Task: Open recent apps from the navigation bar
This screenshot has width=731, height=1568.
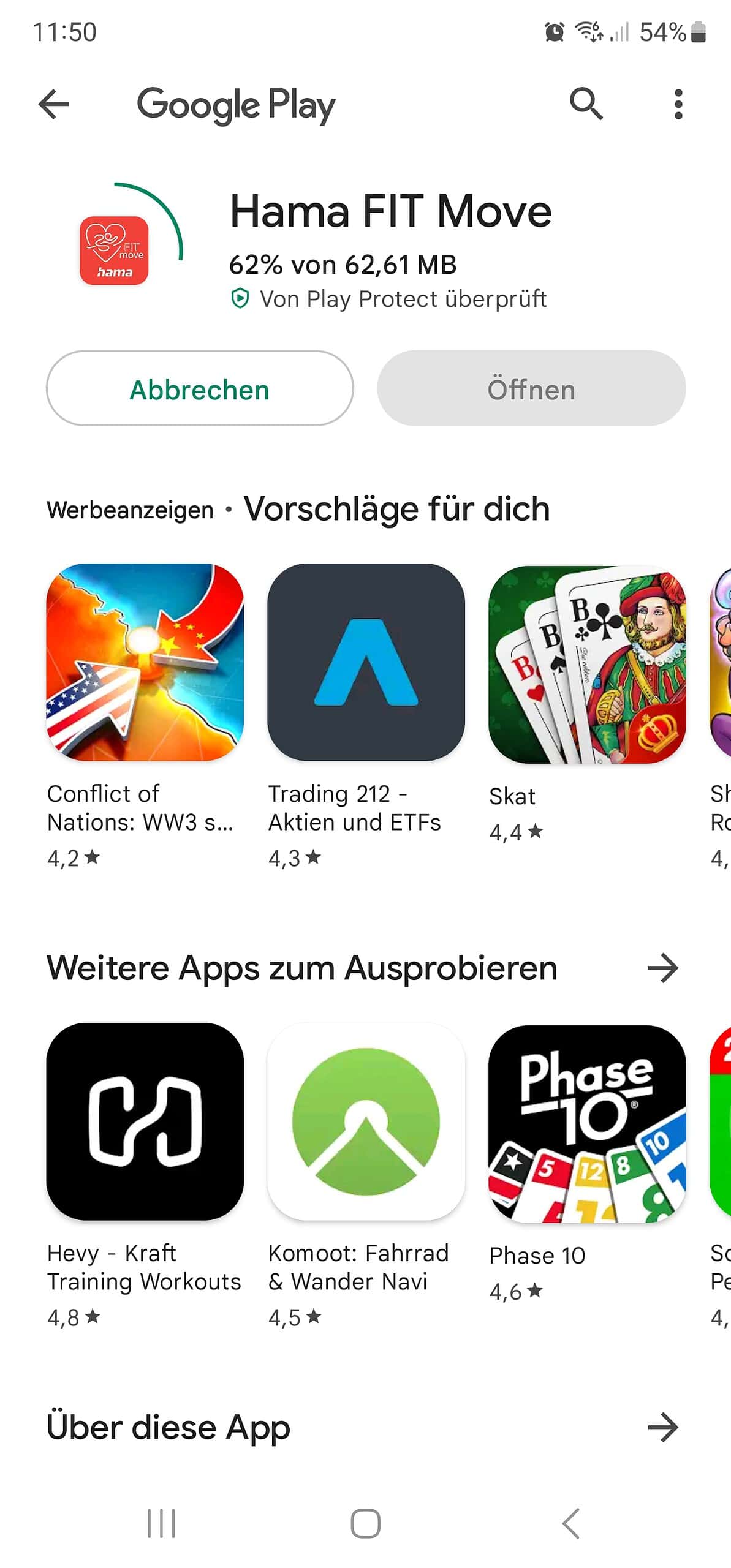Action: click(x=161, y=1523)
